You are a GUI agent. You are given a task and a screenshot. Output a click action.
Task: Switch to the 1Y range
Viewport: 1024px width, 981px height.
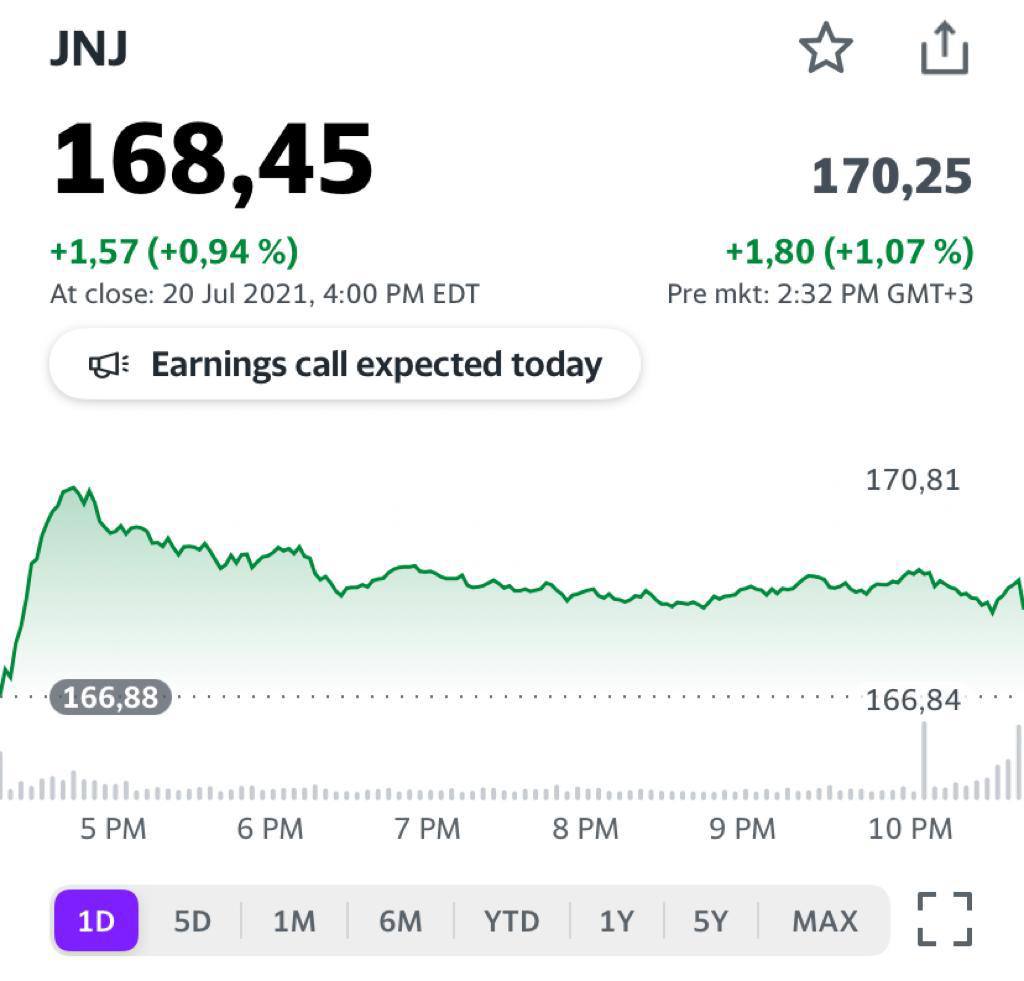click(x=616, y=920)
